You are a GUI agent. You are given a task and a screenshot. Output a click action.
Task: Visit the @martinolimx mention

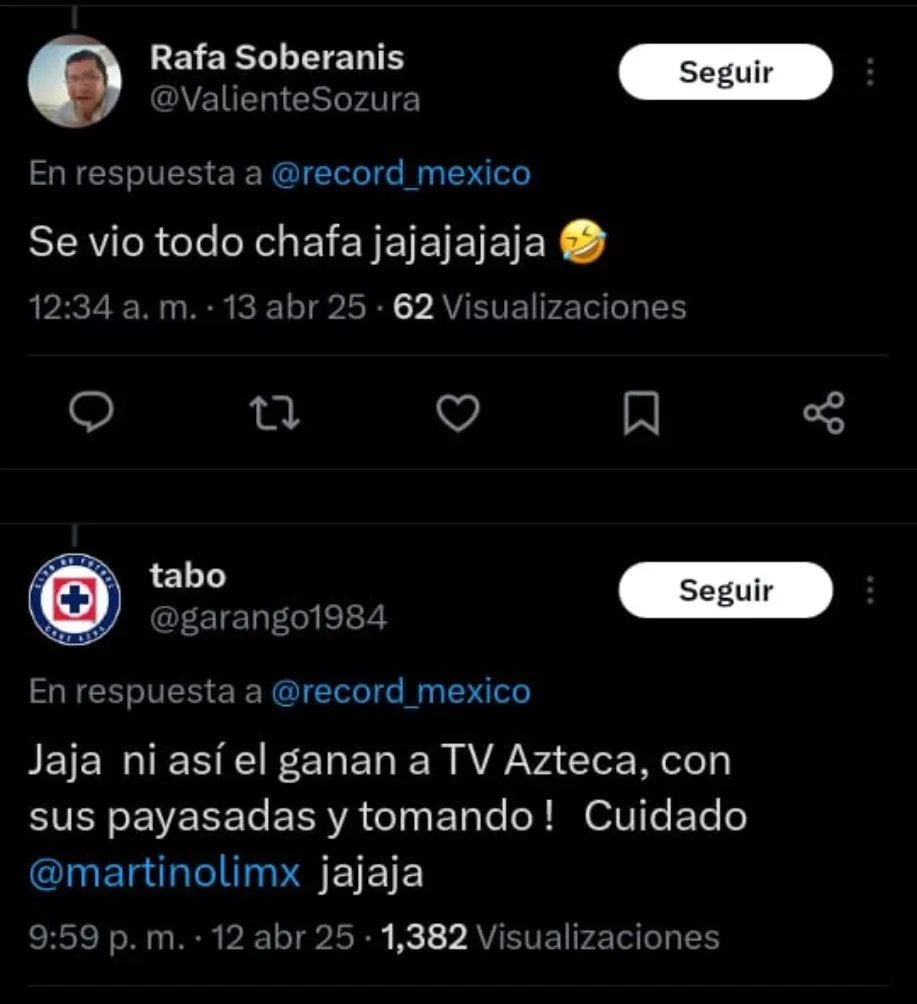click(x=165, y=873)
